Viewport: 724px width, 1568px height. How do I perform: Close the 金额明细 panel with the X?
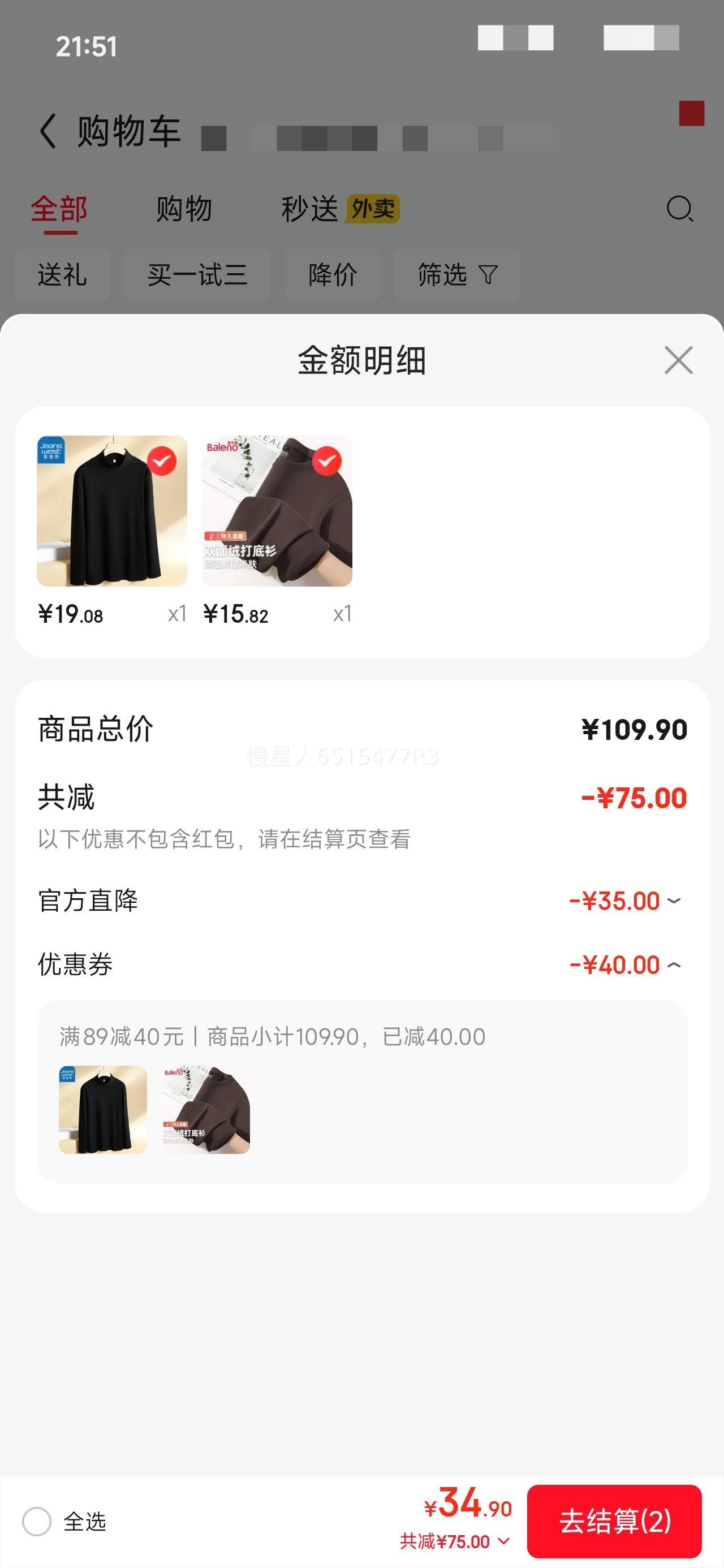point(678,360)
